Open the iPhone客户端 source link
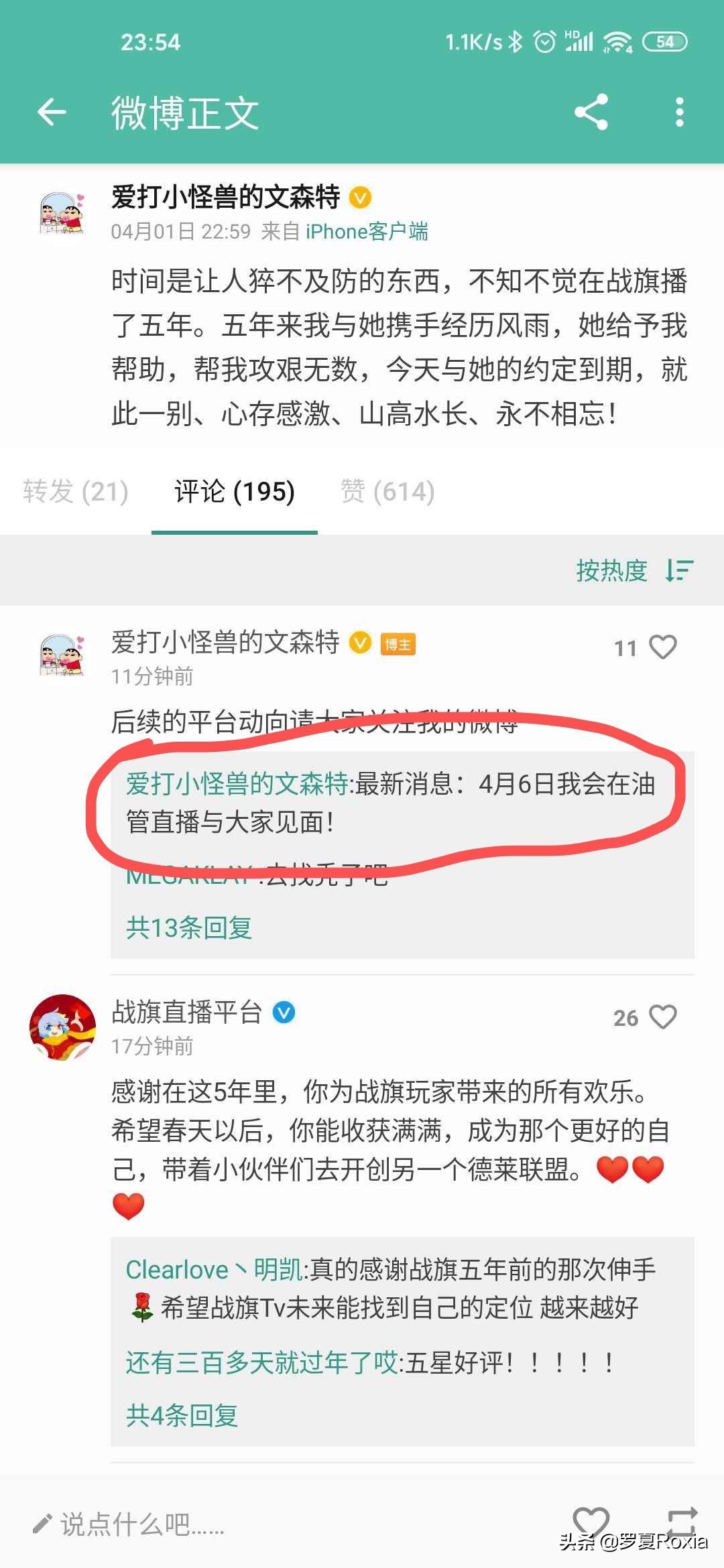The height and width of the screenshot is (1568, 724). pos(367,232)
